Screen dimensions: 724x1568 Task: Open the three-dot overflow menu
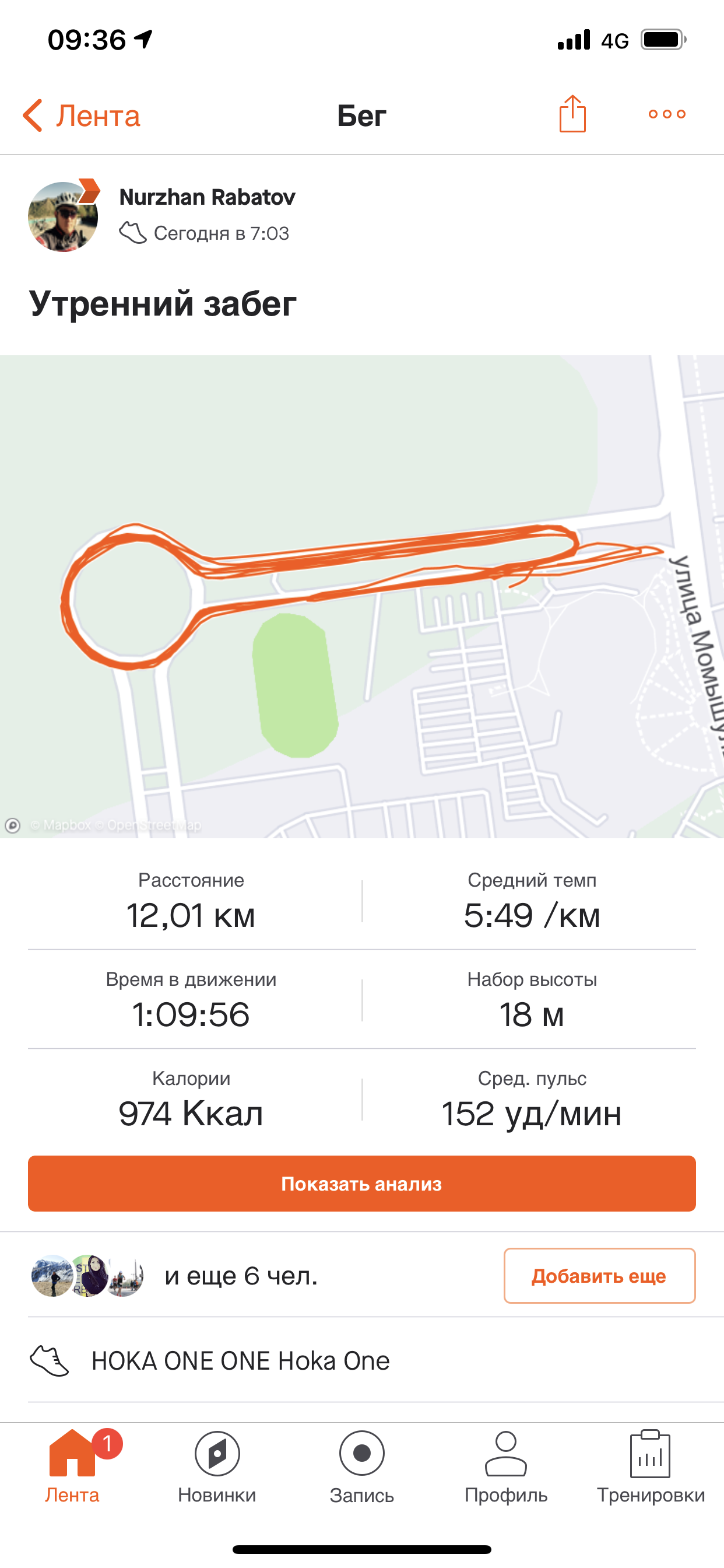pos(666,114)
